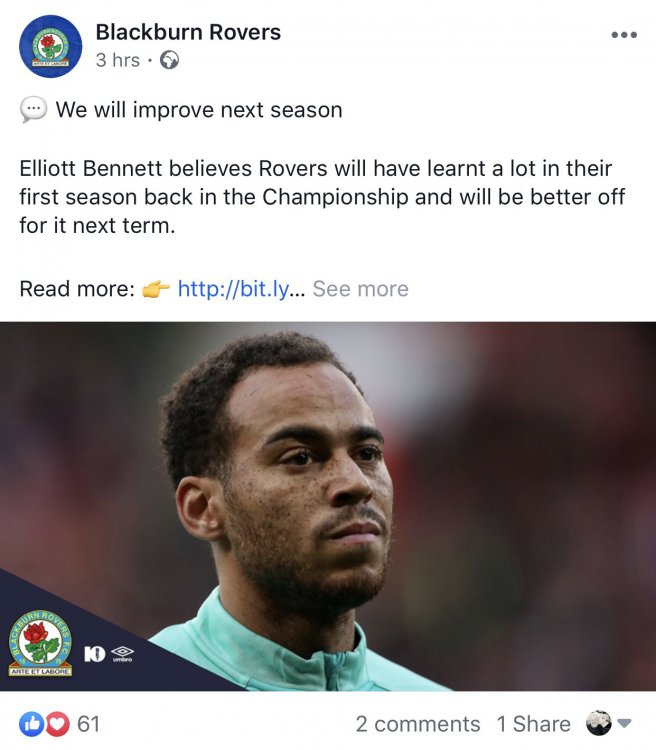Open Blackburn Rovers profile picture
Image resolution: width=656 pixels, height=750 pixels.
[x=50, y=46]
